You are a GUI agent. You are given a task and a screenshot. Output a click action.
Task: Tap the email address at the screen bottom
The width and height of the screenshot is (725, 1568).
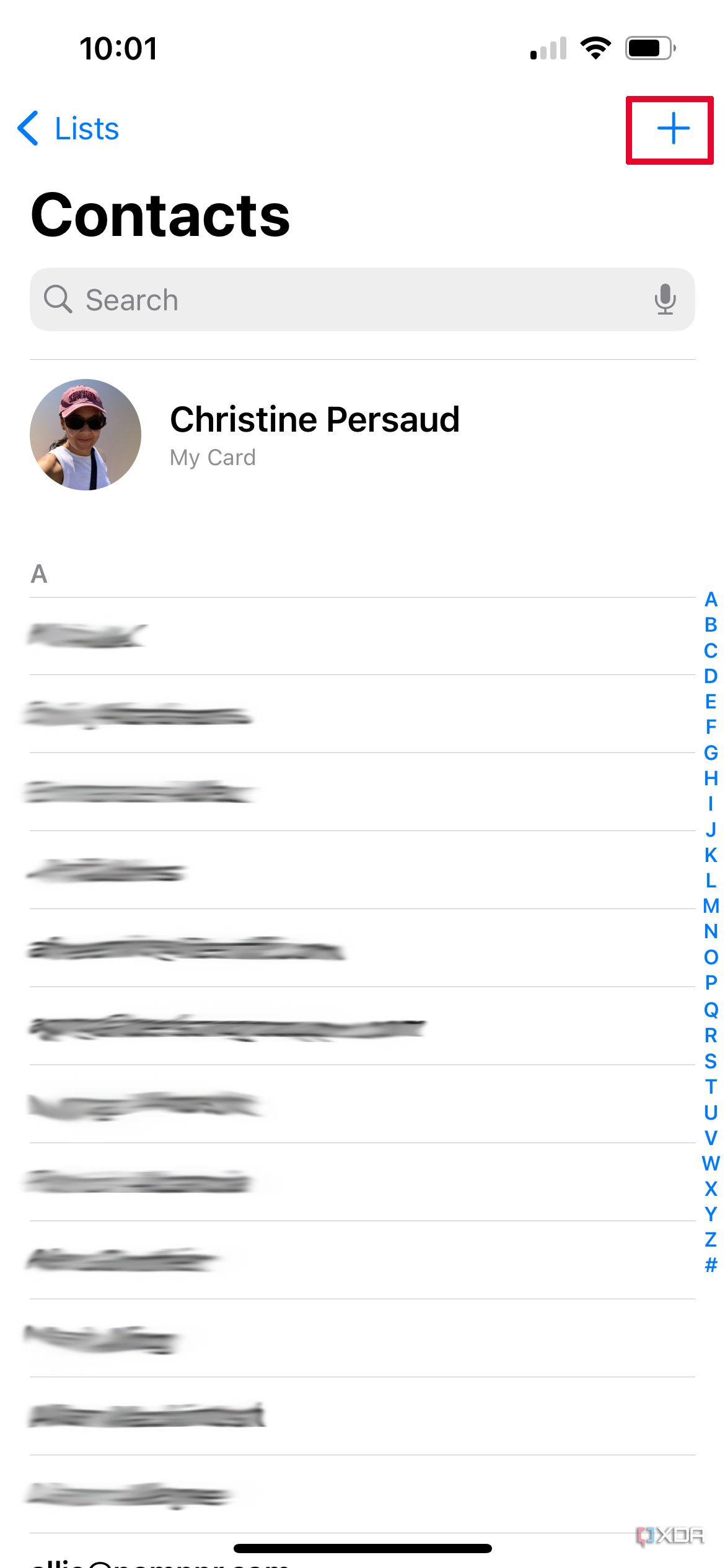[x=158, y=1561]
